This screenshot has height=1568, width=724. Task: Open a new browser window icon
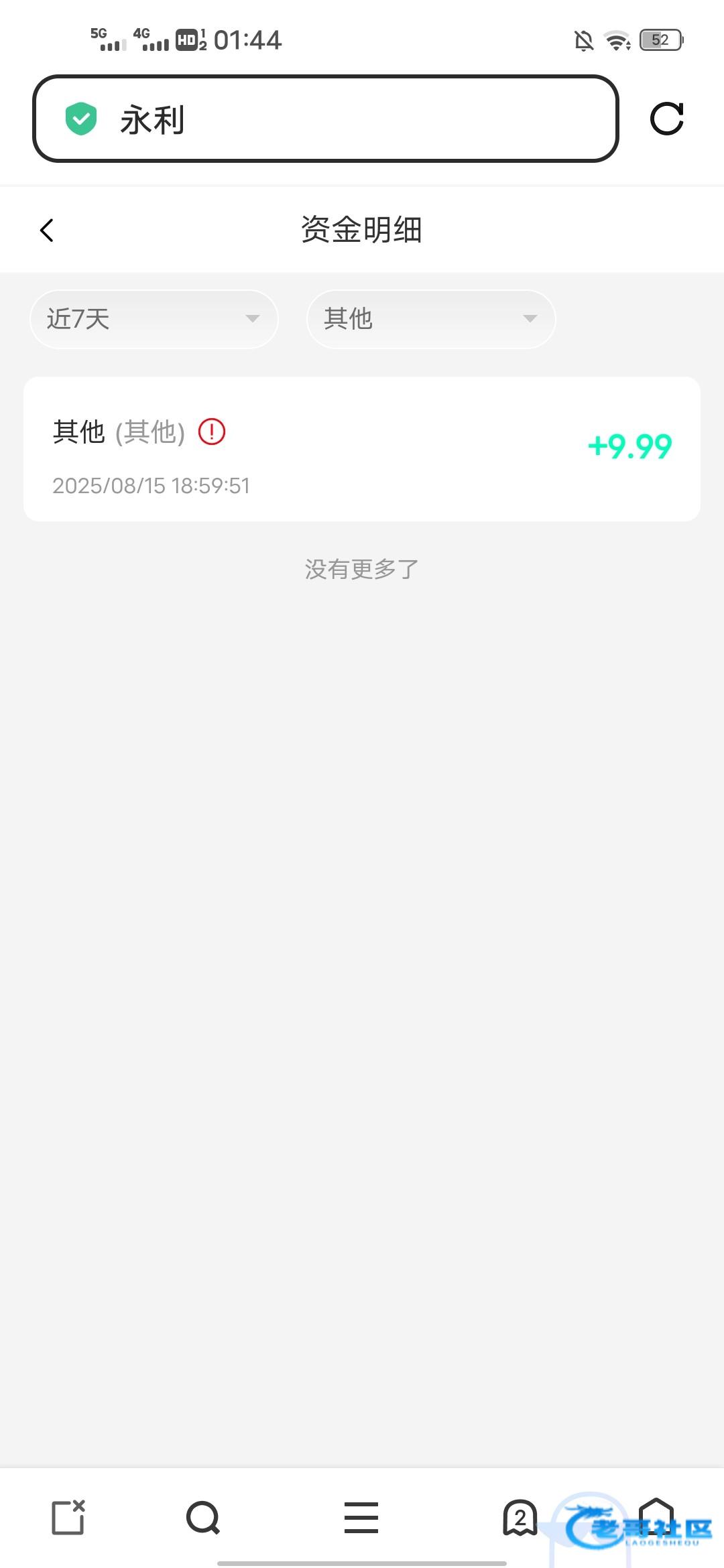coord(68,1517)
